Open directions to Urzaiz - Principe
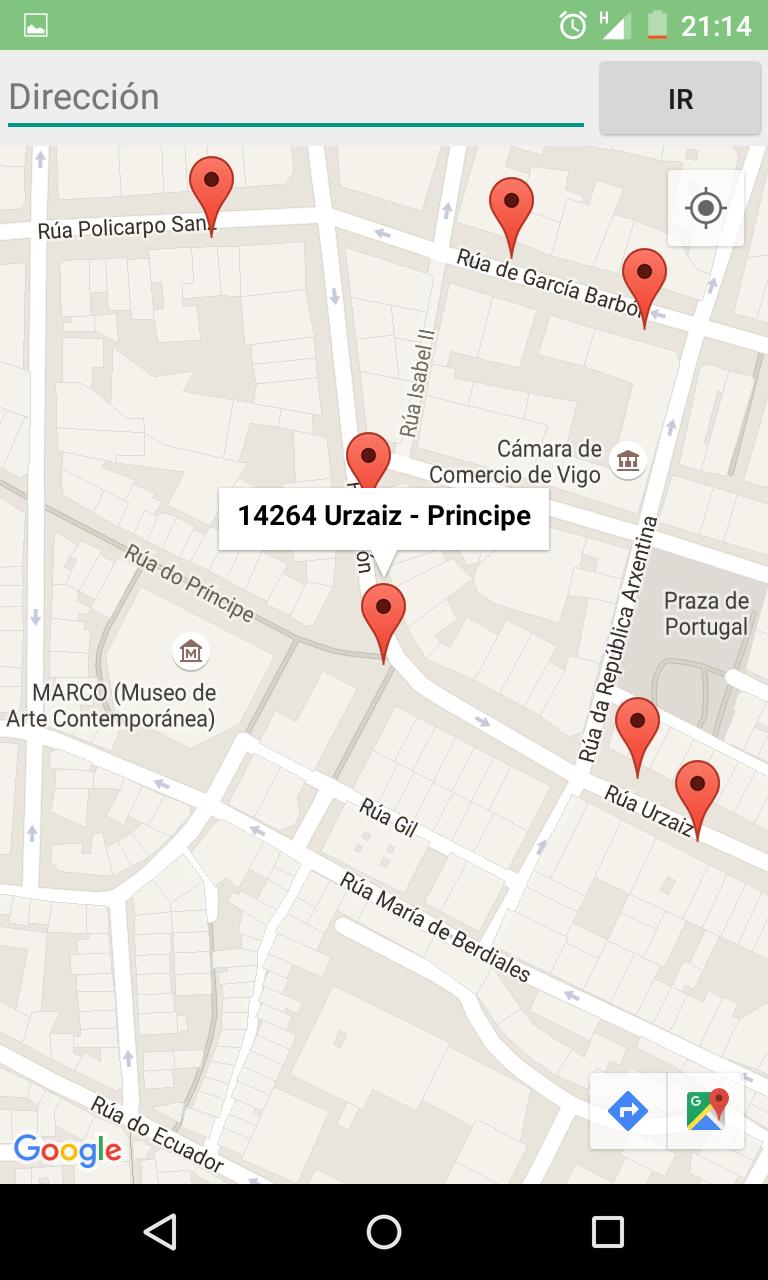 point(628,1110)
